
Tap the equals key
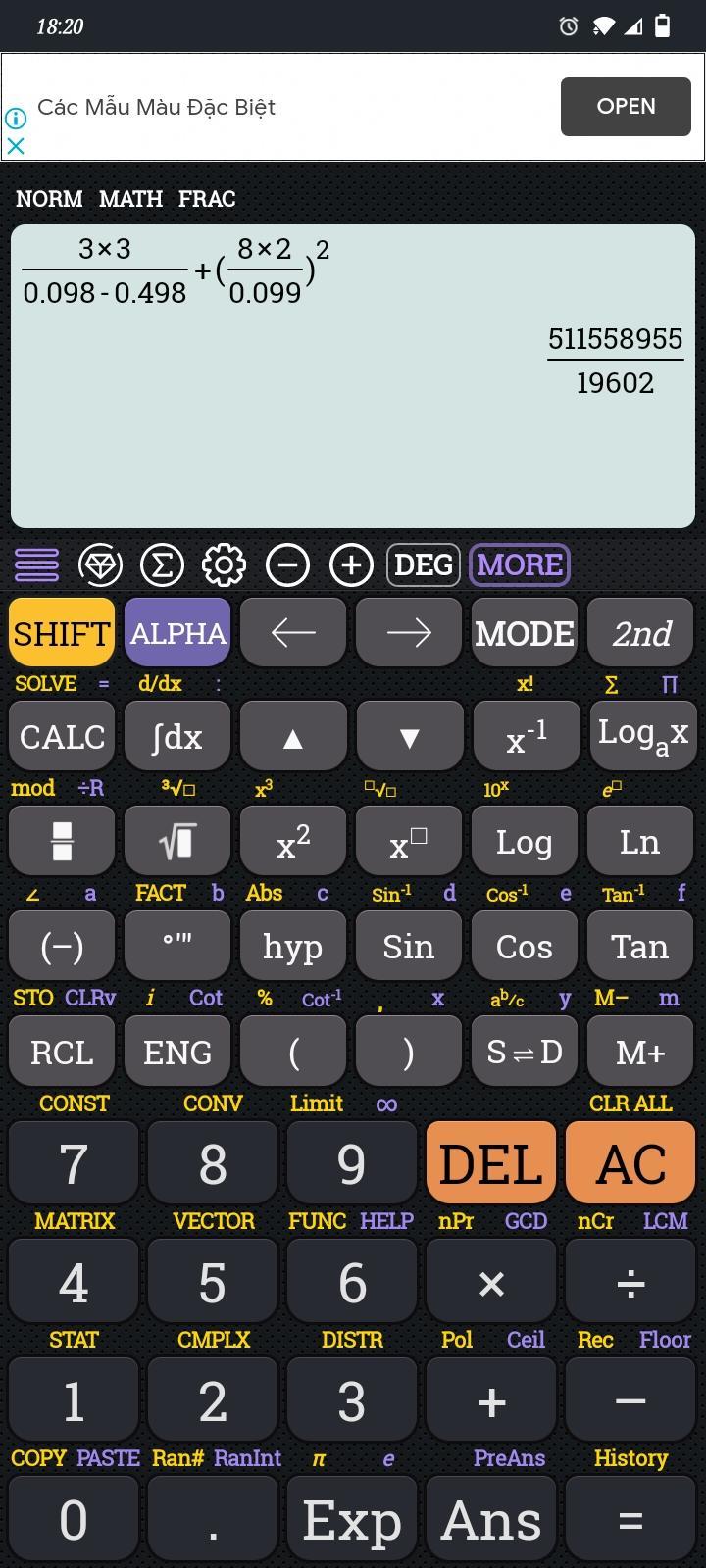pyautogui.click(x=630, y=1520)
